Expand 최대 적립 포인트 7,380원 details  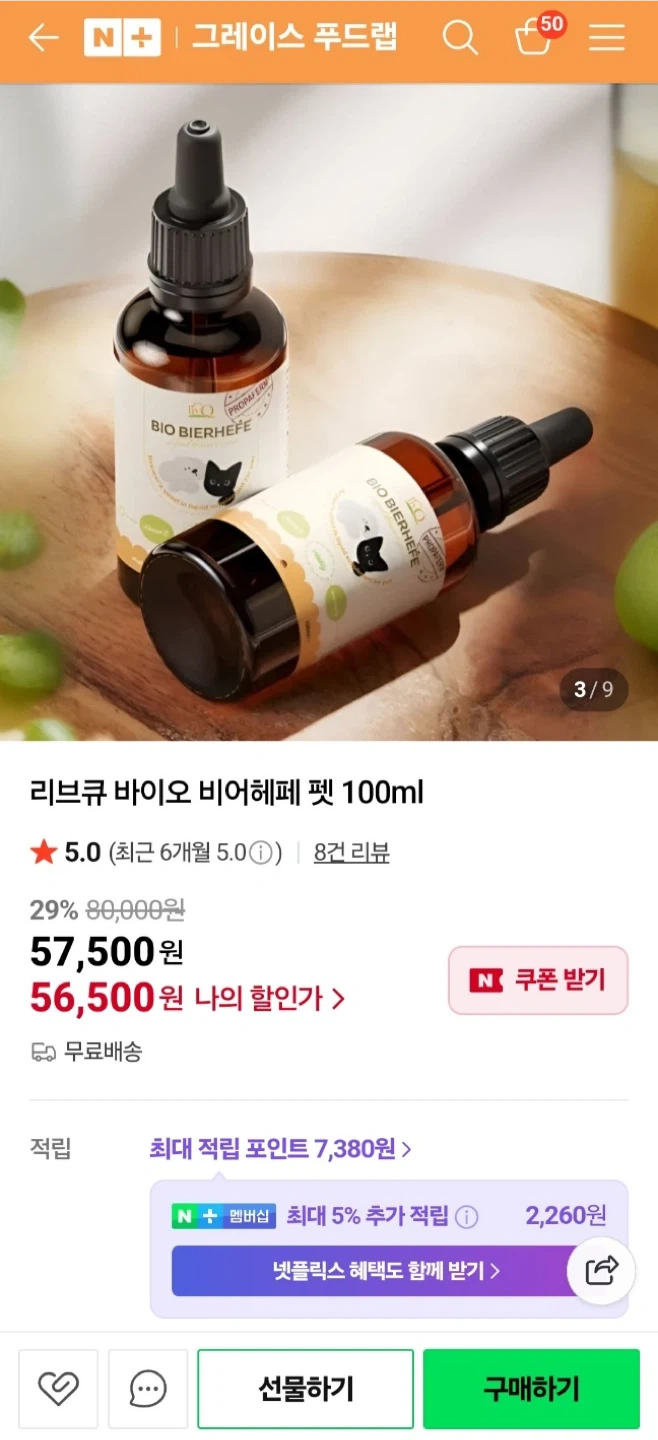(280, 1149)
